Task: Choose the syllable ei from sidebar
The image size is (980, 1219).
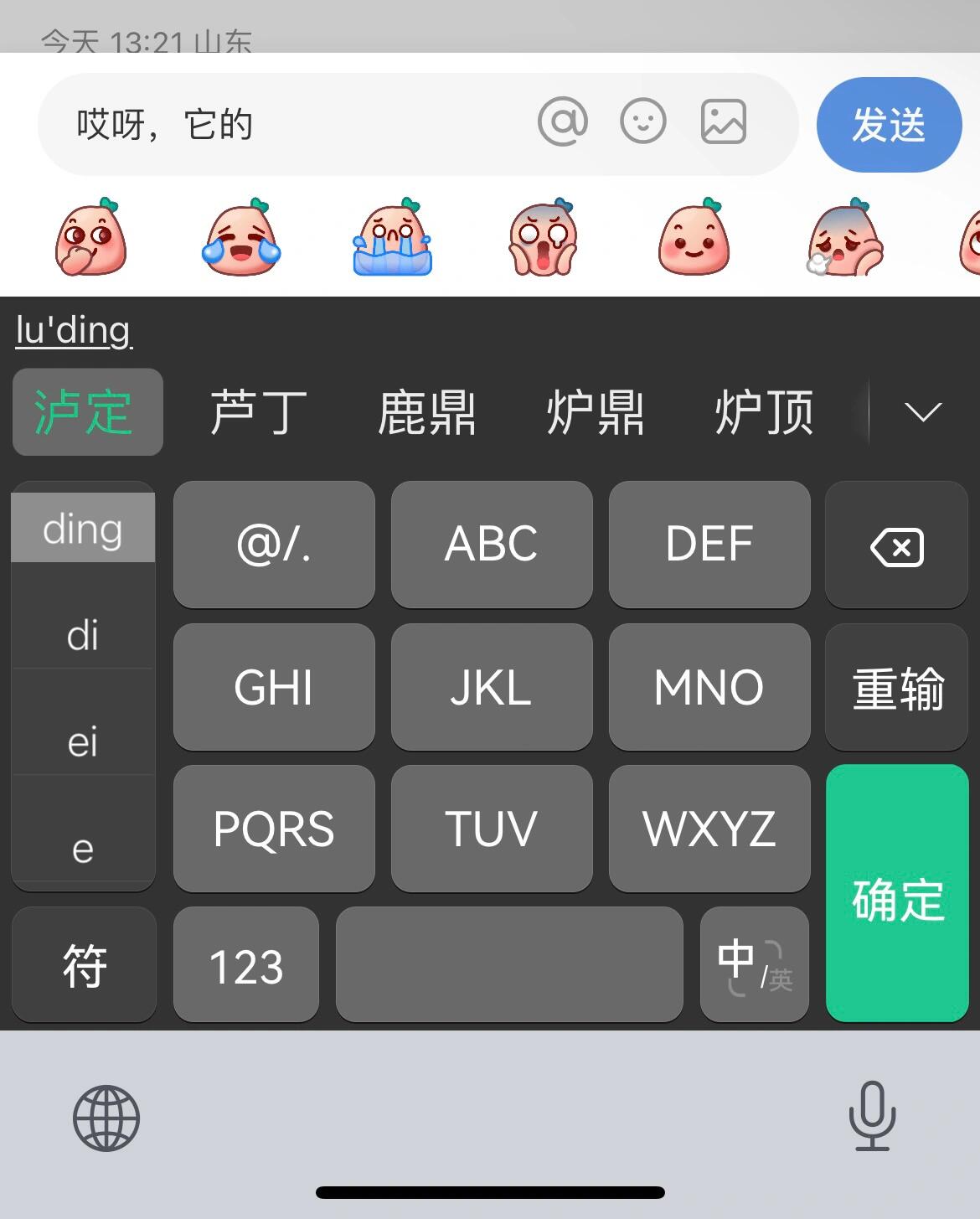Action: tap(83, 742)
